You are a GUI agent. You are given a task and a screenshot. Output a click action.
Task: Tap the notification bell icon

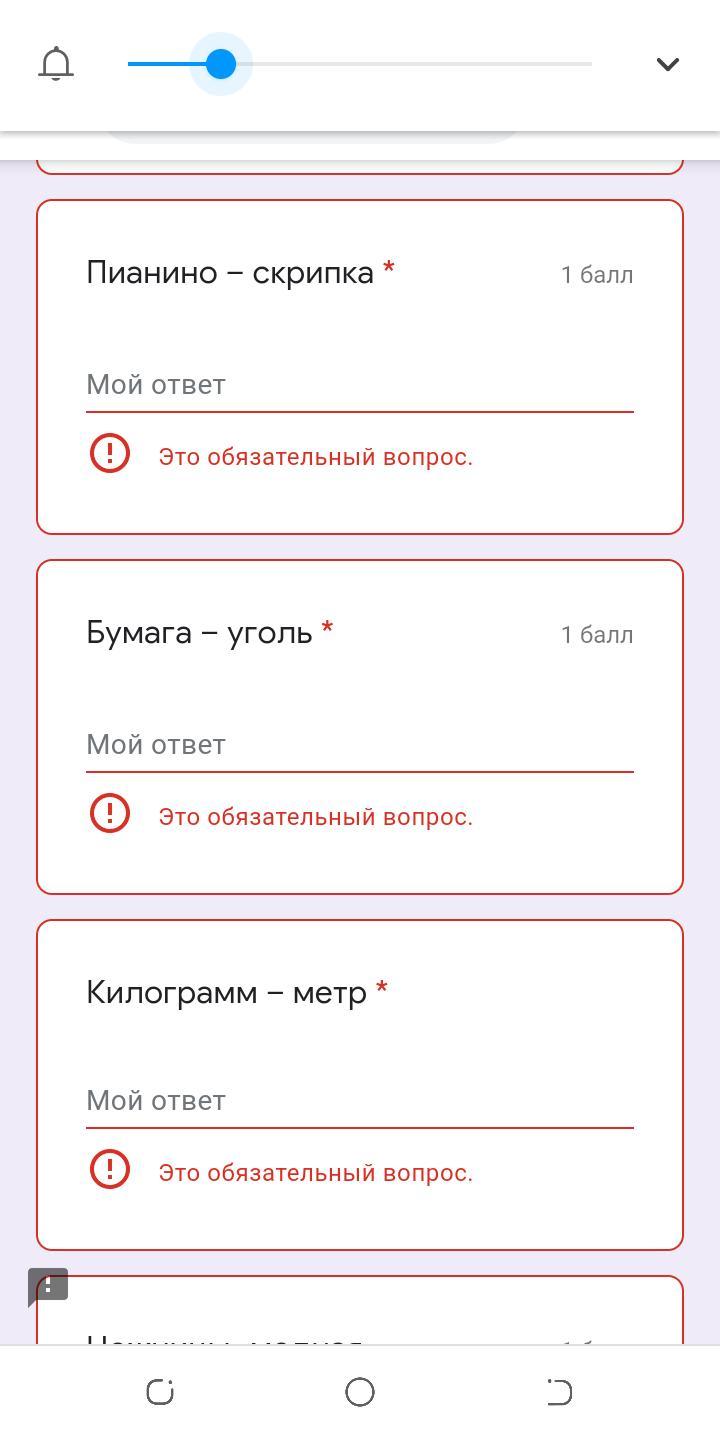click(x=56, y=64)
